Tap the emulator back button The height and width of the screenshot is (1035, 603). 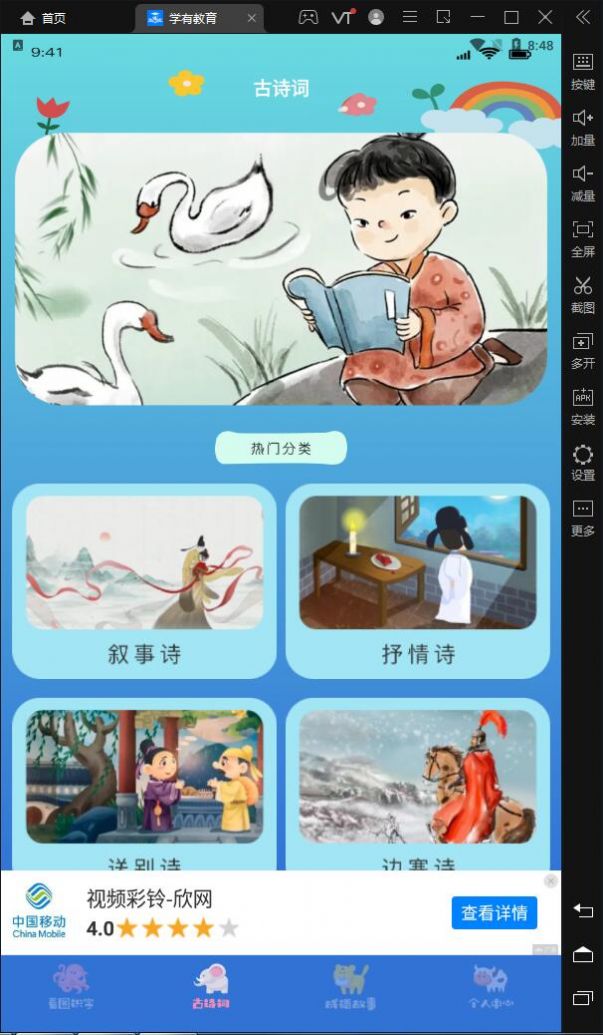(583, 911)
